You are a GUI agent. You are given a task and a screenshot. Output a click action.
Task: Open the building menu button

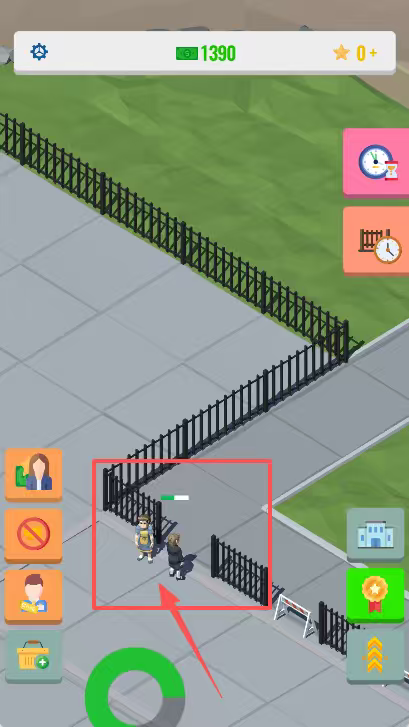[x=376, y=535]
